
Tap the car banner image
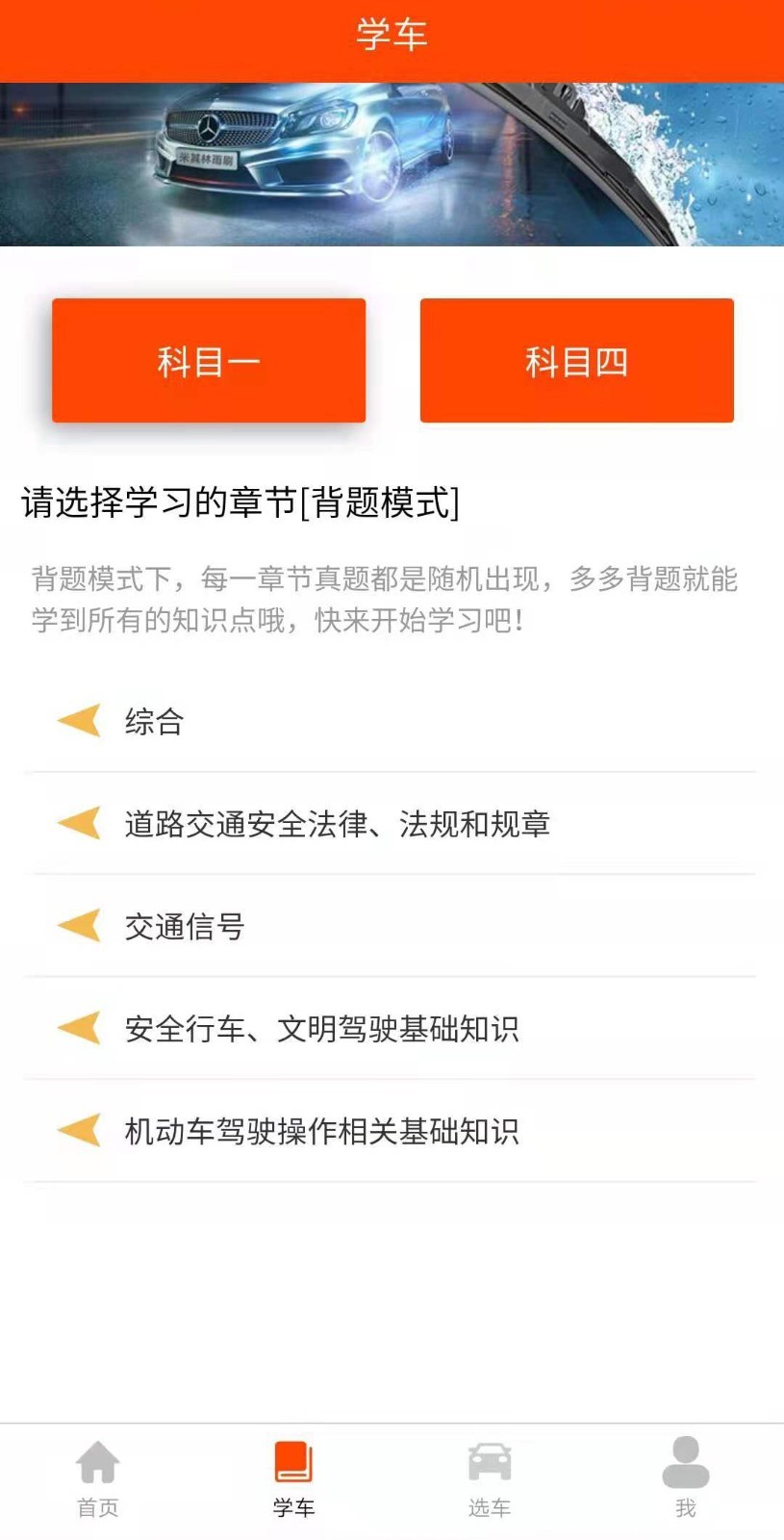click(x=392, y=164)
